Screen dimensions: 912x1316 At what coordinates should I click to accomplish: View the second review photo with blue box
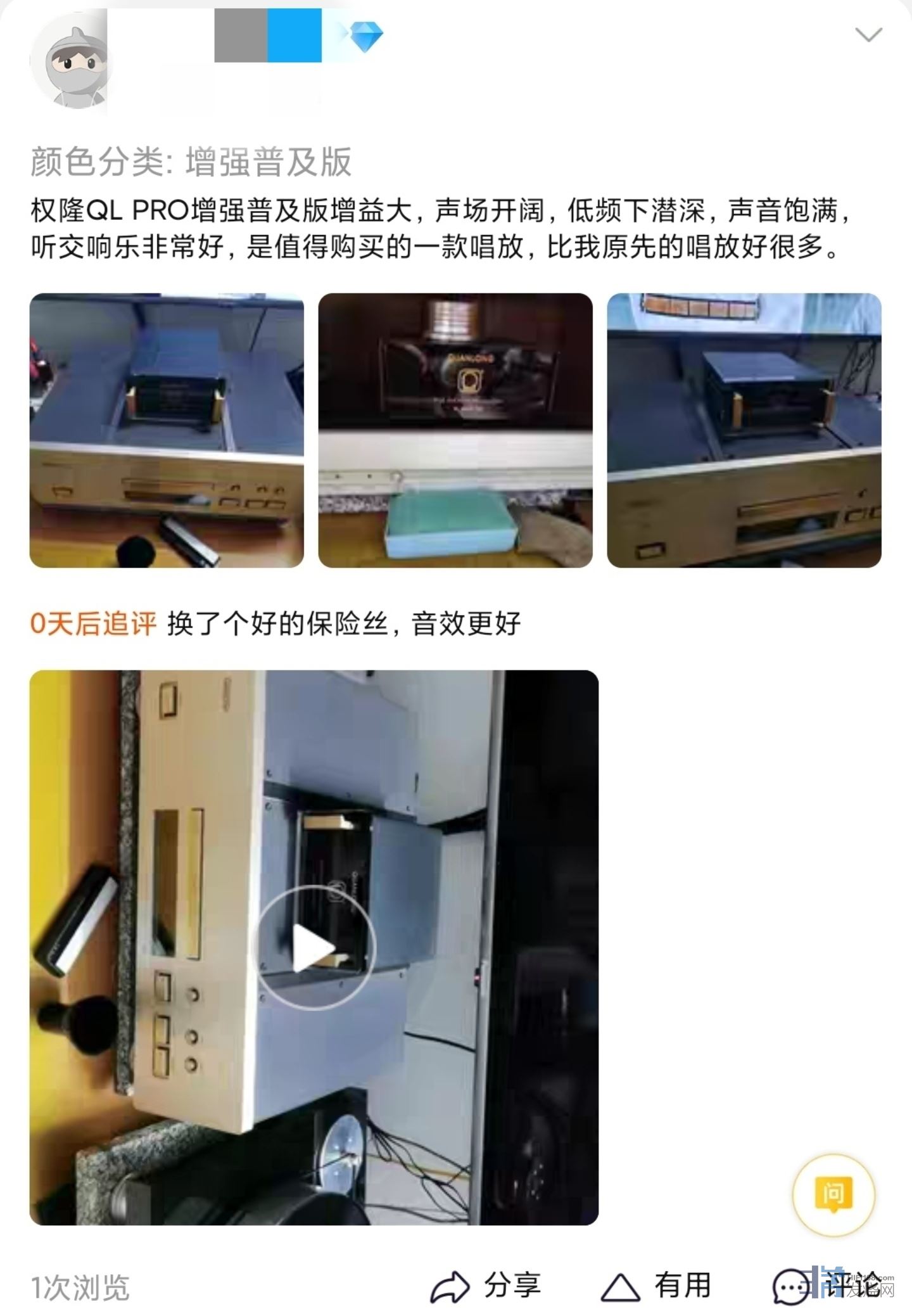pyautogui.click(x=455, y=430)
